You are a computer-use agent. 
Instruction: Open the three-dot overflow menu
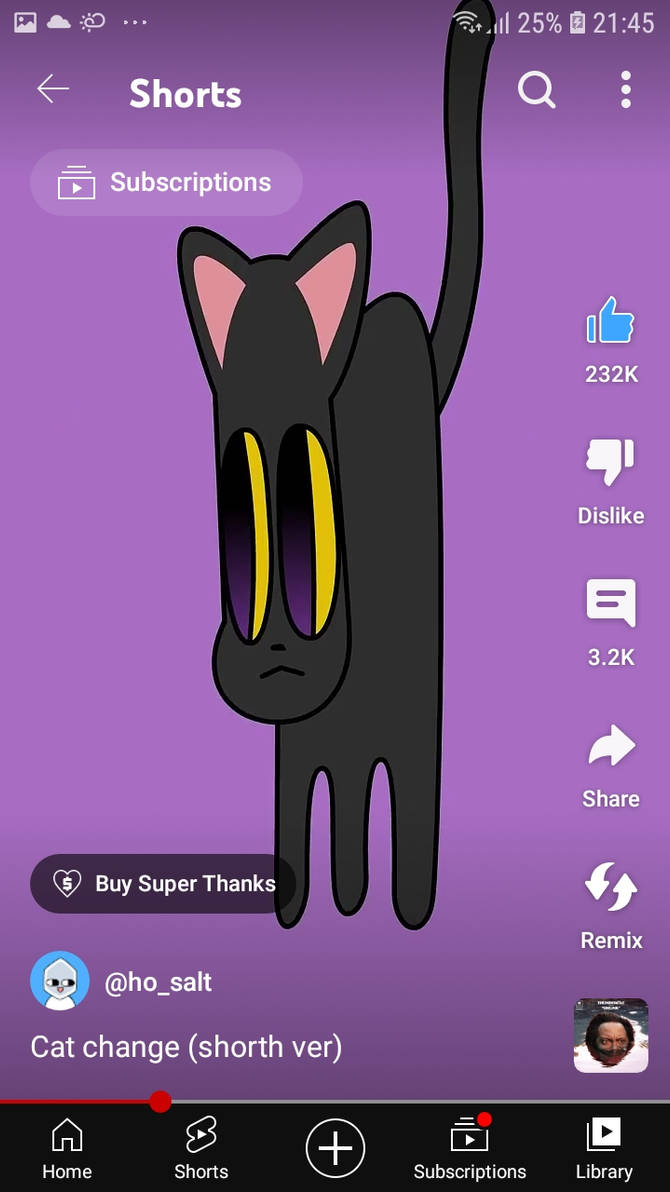625,90
